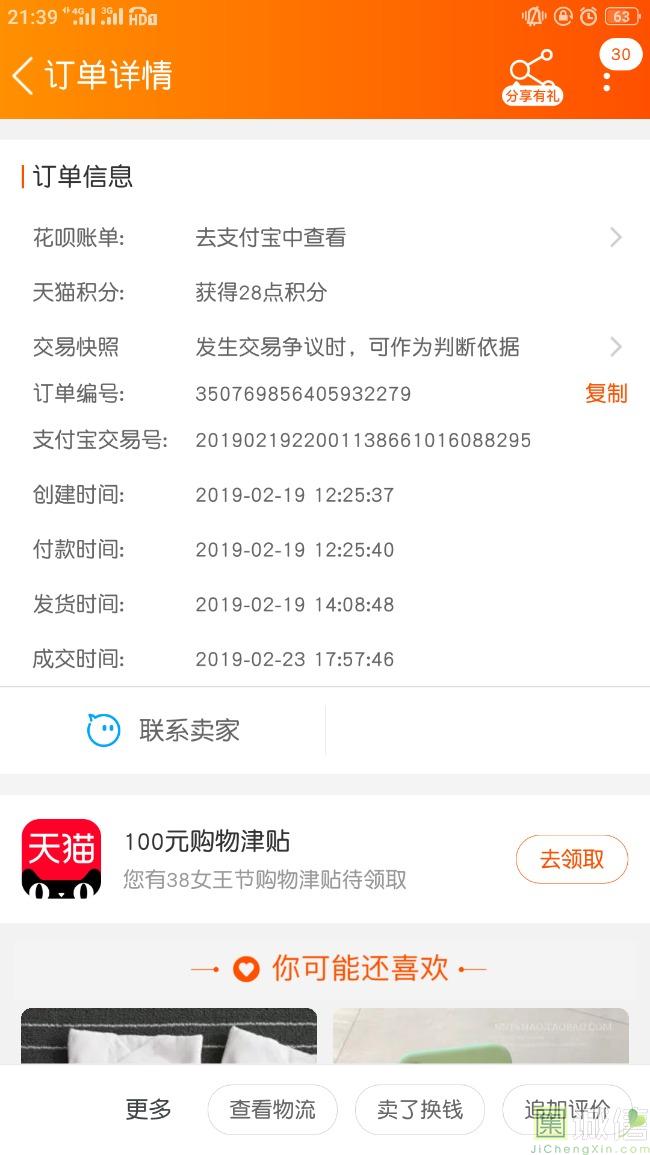Claim subsidy with 去领取 button
This screenshot has height=1155, width=650.
[x=571, y=859]
